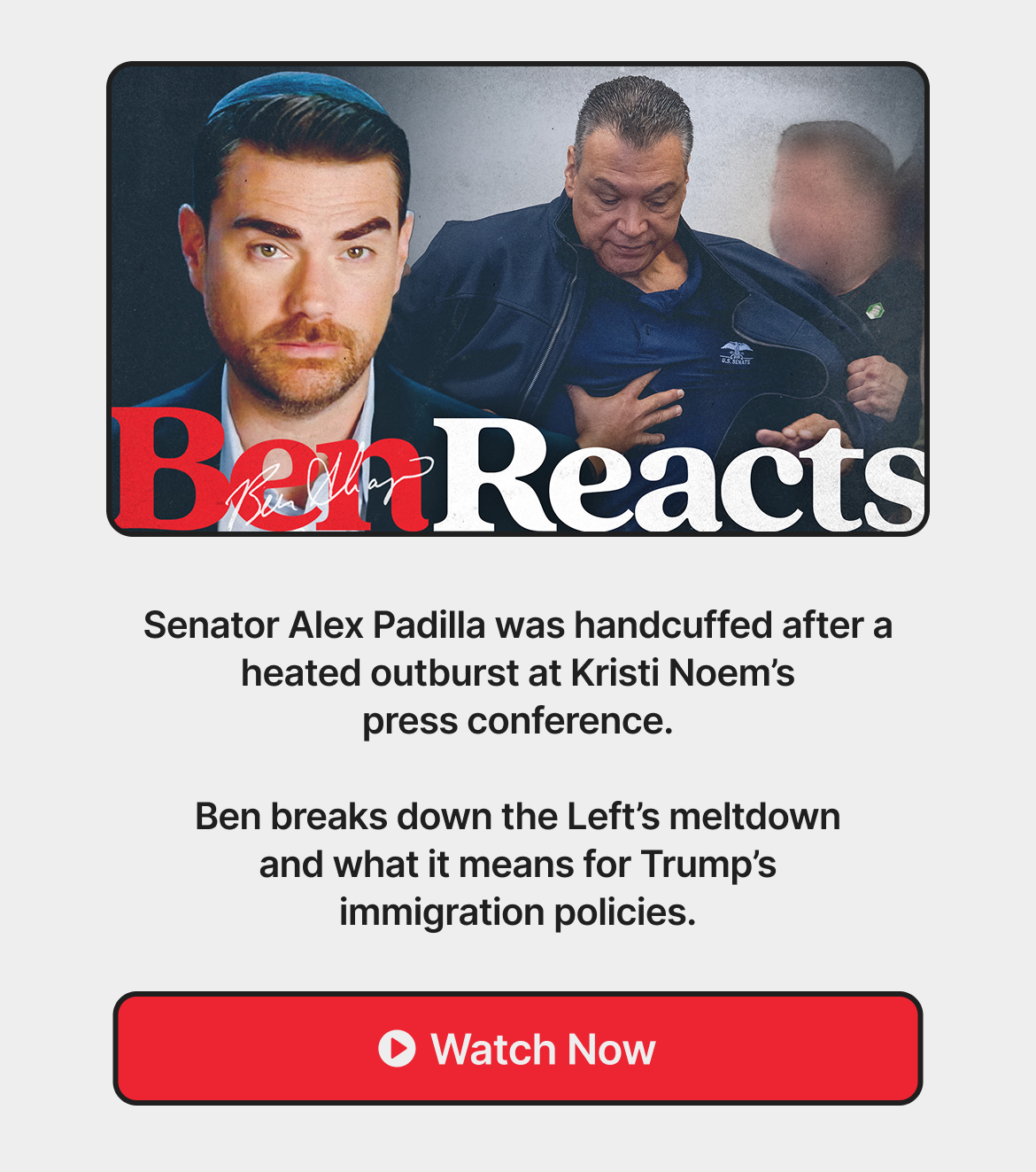Viewport: 1036px width, 1172px height.
Task: Tap the Watch Now button
Action: (517, 1049)
